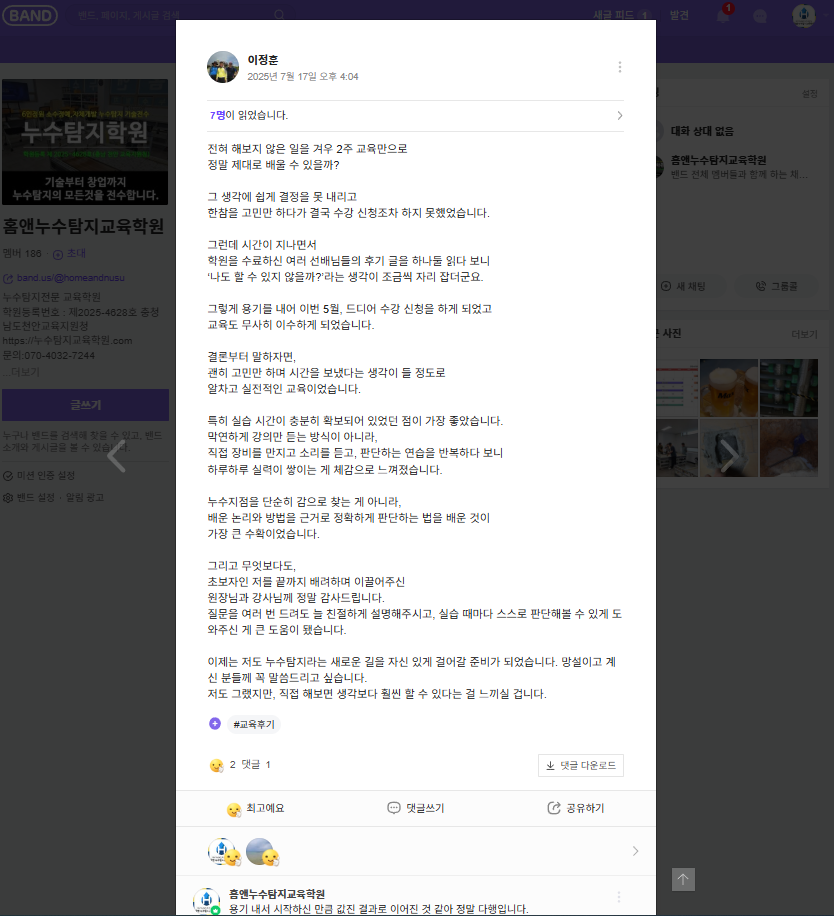
Task: Go to the next post with right arrow
Action: [729, 455]
